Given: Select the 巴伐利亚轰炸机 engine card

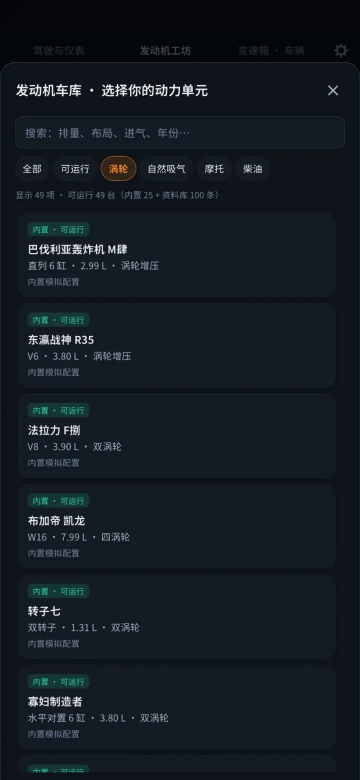Looking at the screenshot, I should pyautogui.click(x=177, y=255).
